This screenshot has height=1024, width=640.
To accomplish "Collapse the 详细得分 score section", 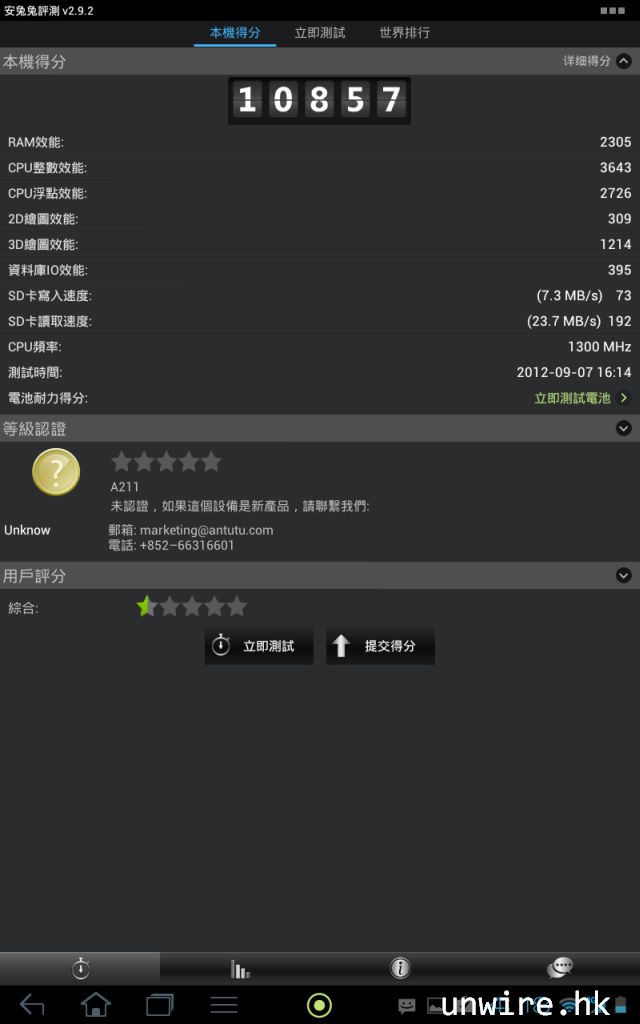I will [624, 61].
